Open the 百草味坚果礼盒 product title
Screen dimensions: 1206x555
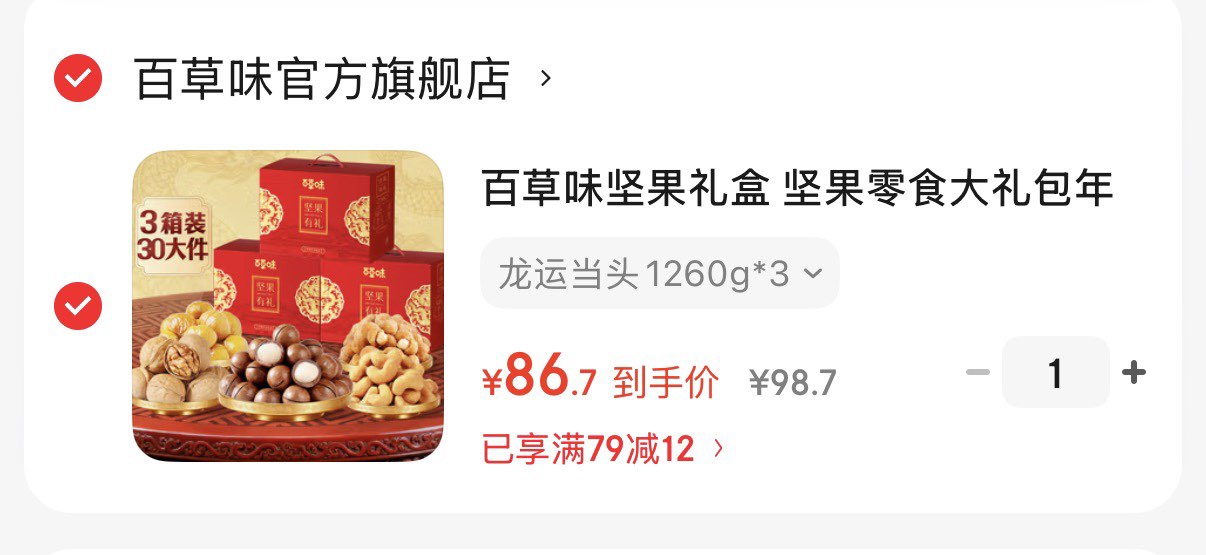(797, 188)
